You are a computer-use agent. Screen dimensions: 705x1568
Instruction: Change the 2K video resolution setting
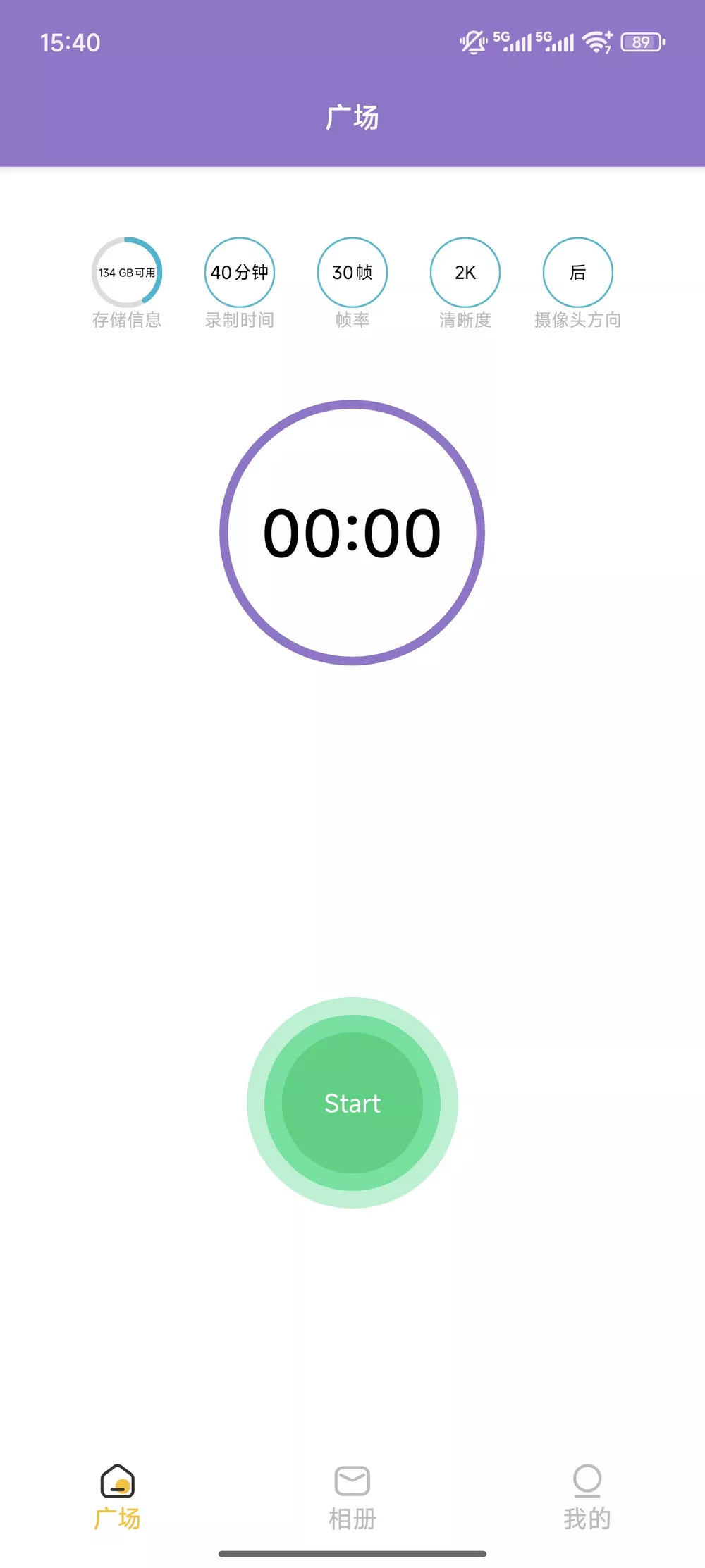tap(465, 273)
